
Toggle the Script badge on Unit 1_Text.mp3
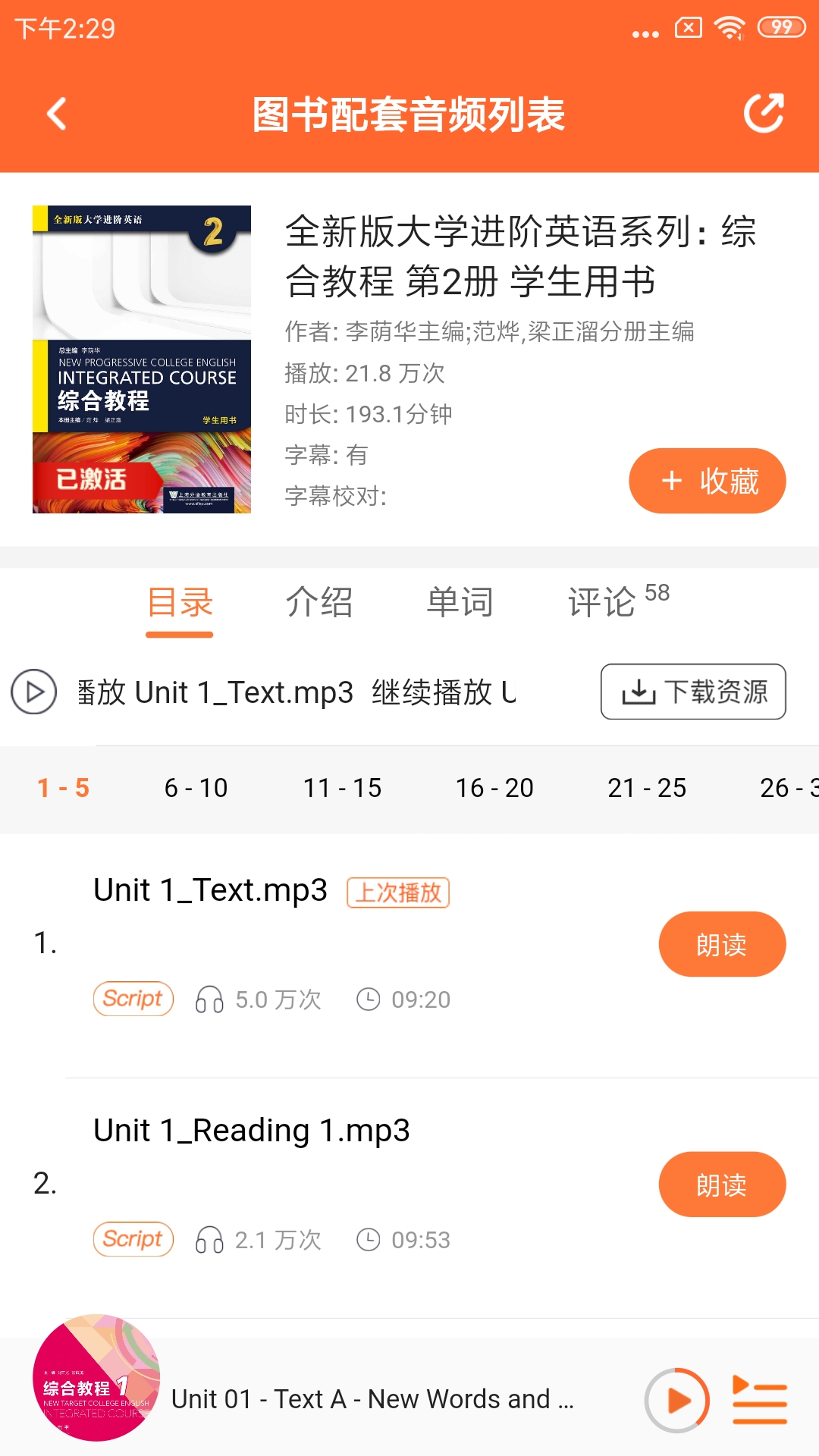tap(133, 999)
